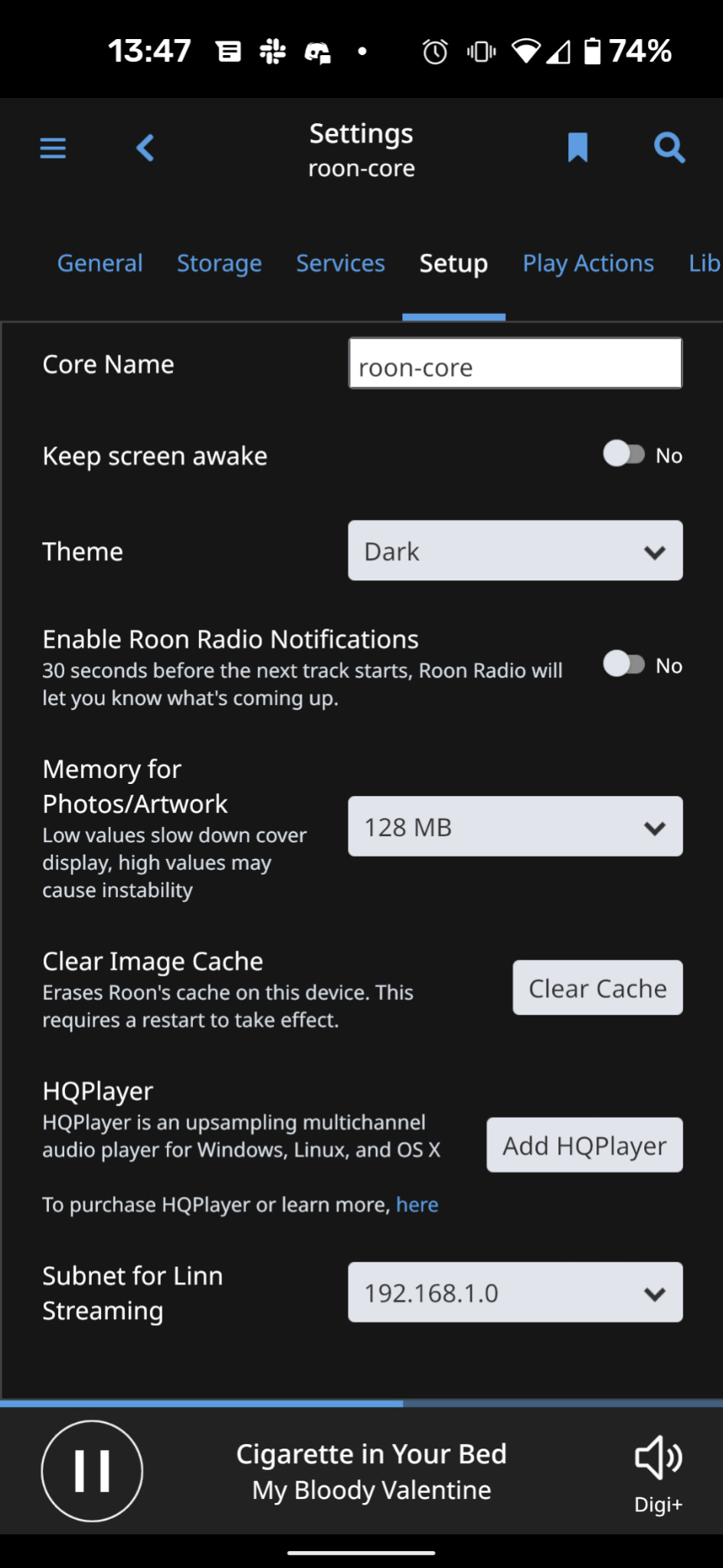
Task: Expand the Linn Streaming subnet dropdown
Action: pyautogui.click(x=515, y=1292)
